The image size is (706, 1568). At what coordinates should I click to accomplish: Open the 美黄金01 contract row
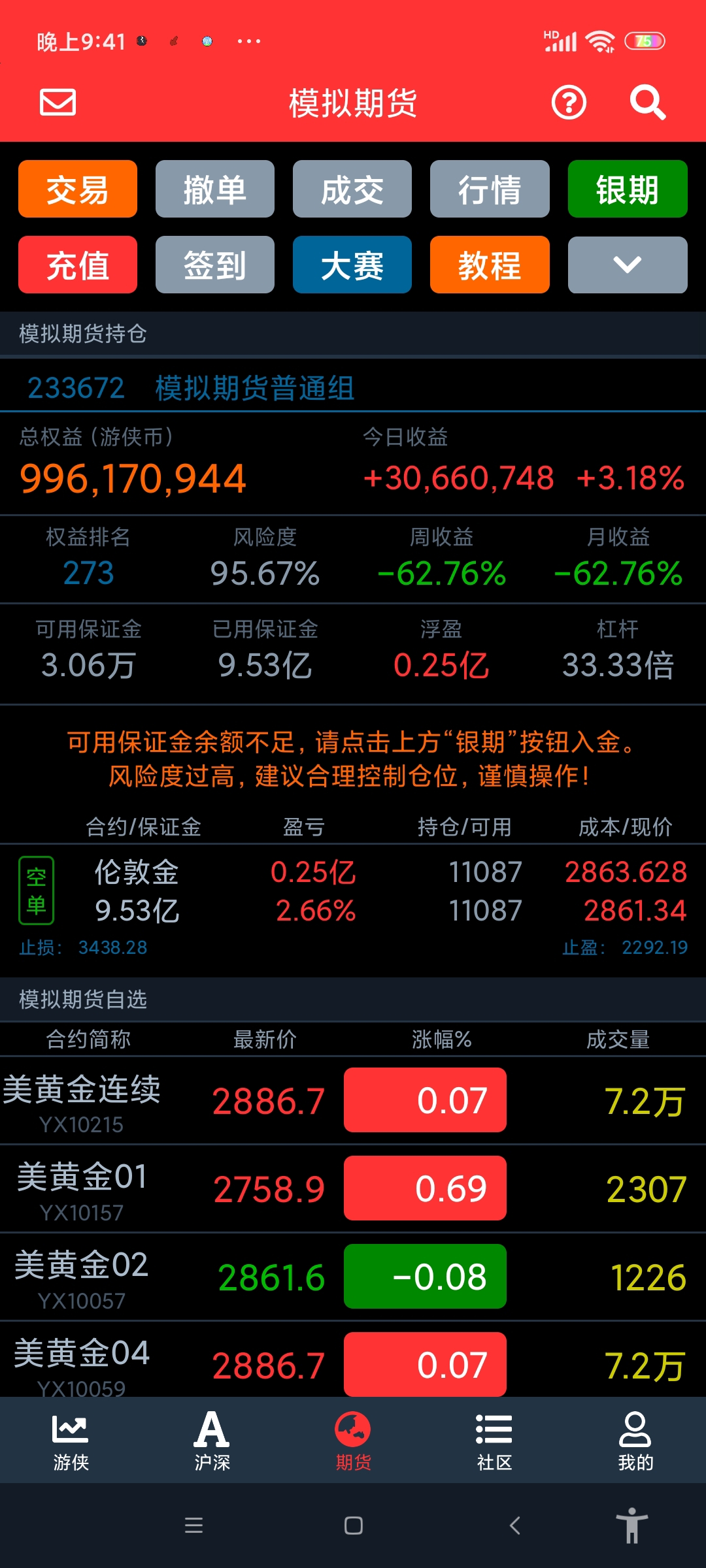point(353,1188)
